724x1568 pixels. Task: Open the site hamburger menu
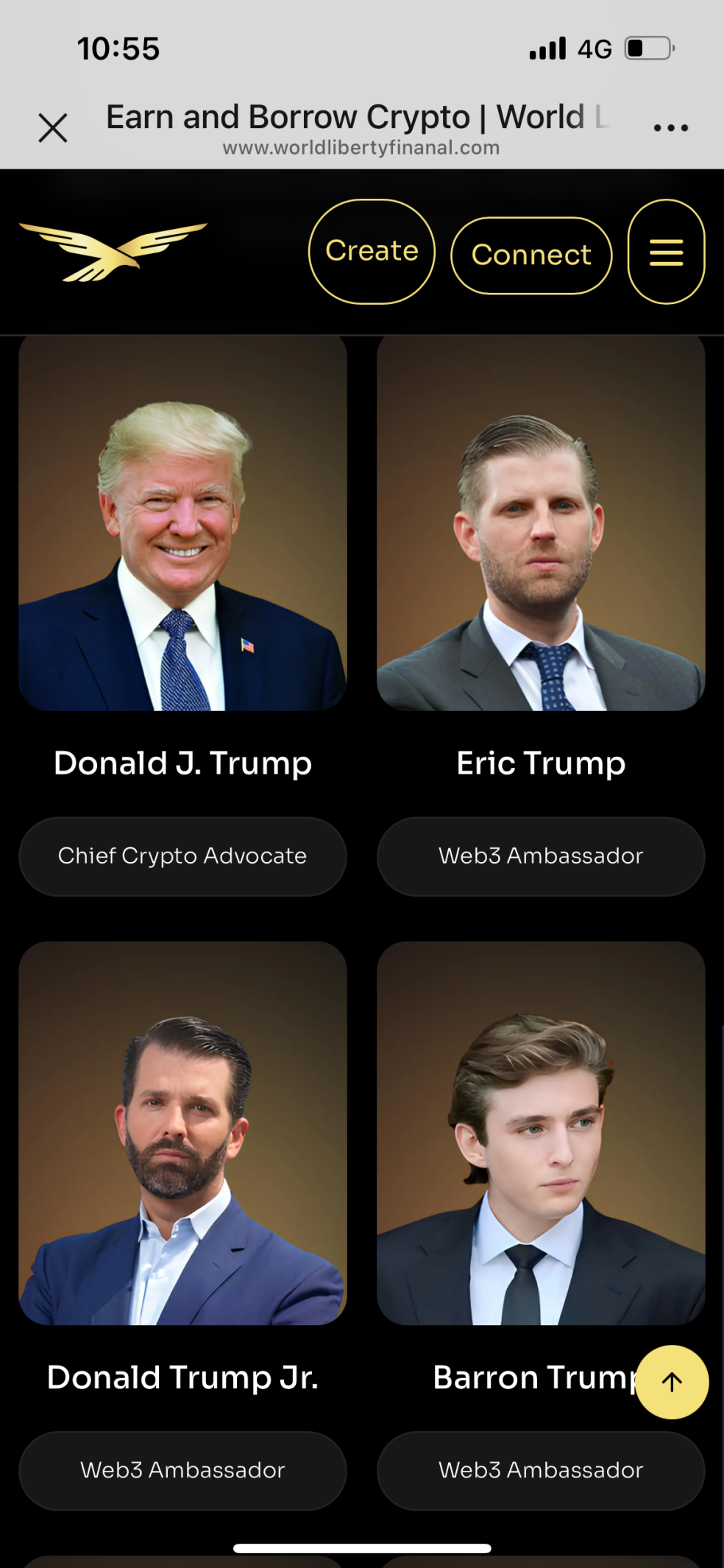click(x=666, y=252)
